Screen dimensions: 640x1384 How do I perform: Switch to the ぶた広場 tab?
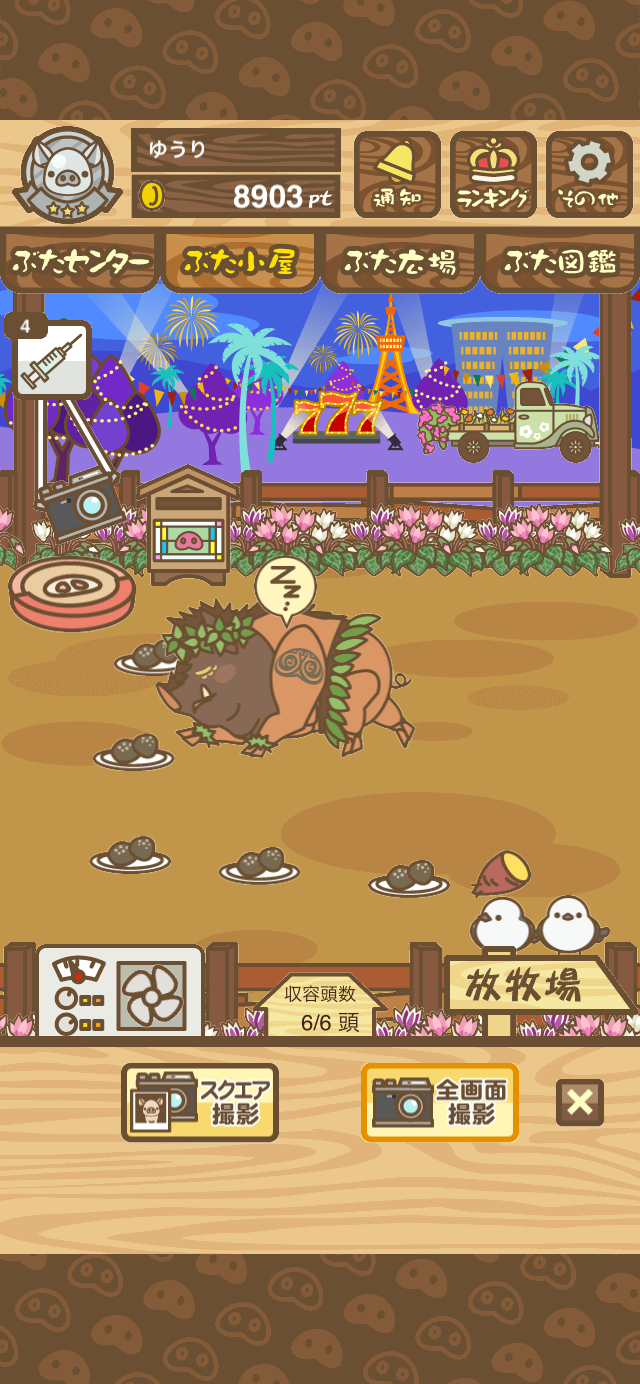click(x=400, y=262)
